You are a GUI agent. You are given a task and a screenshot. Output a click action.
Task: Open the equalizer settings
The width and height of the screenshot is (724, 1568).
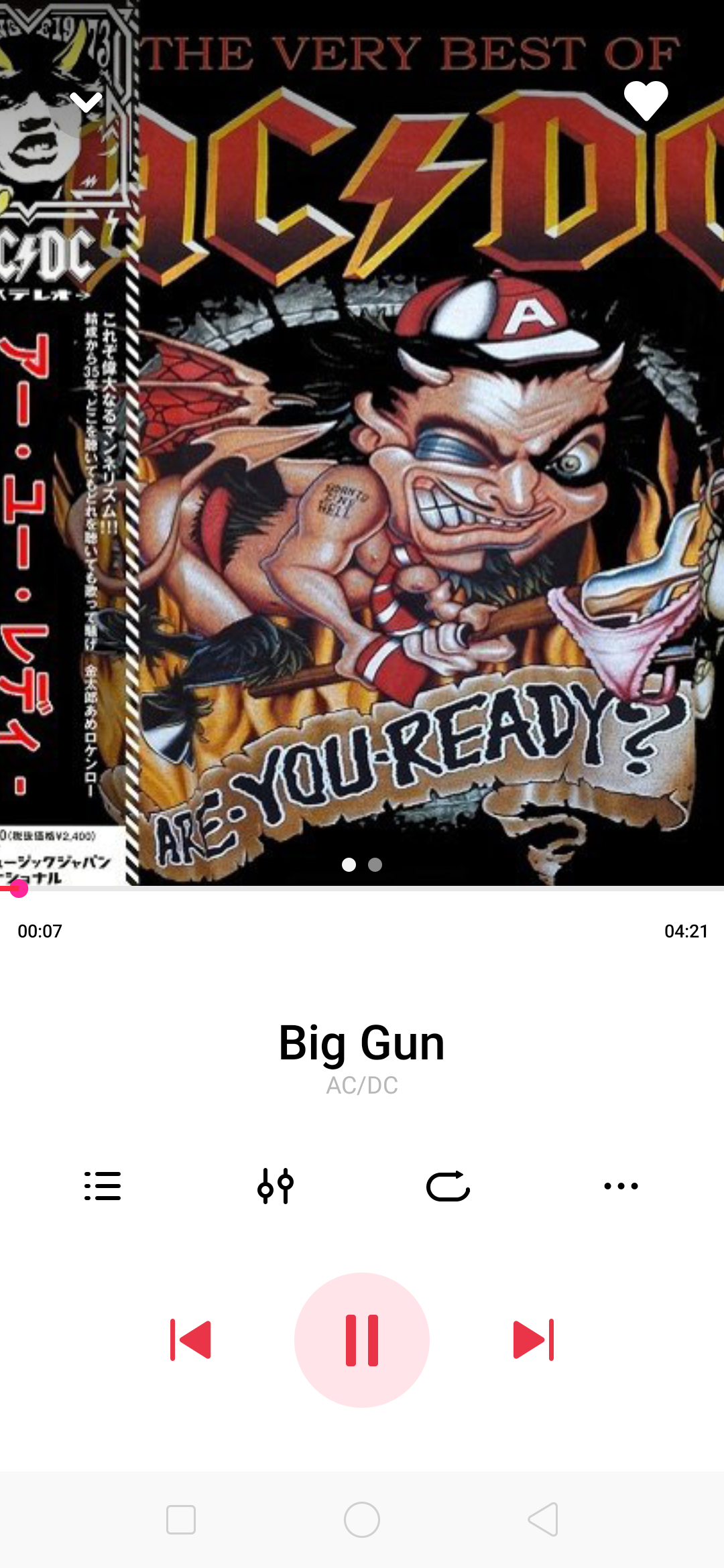(276, 1185)
